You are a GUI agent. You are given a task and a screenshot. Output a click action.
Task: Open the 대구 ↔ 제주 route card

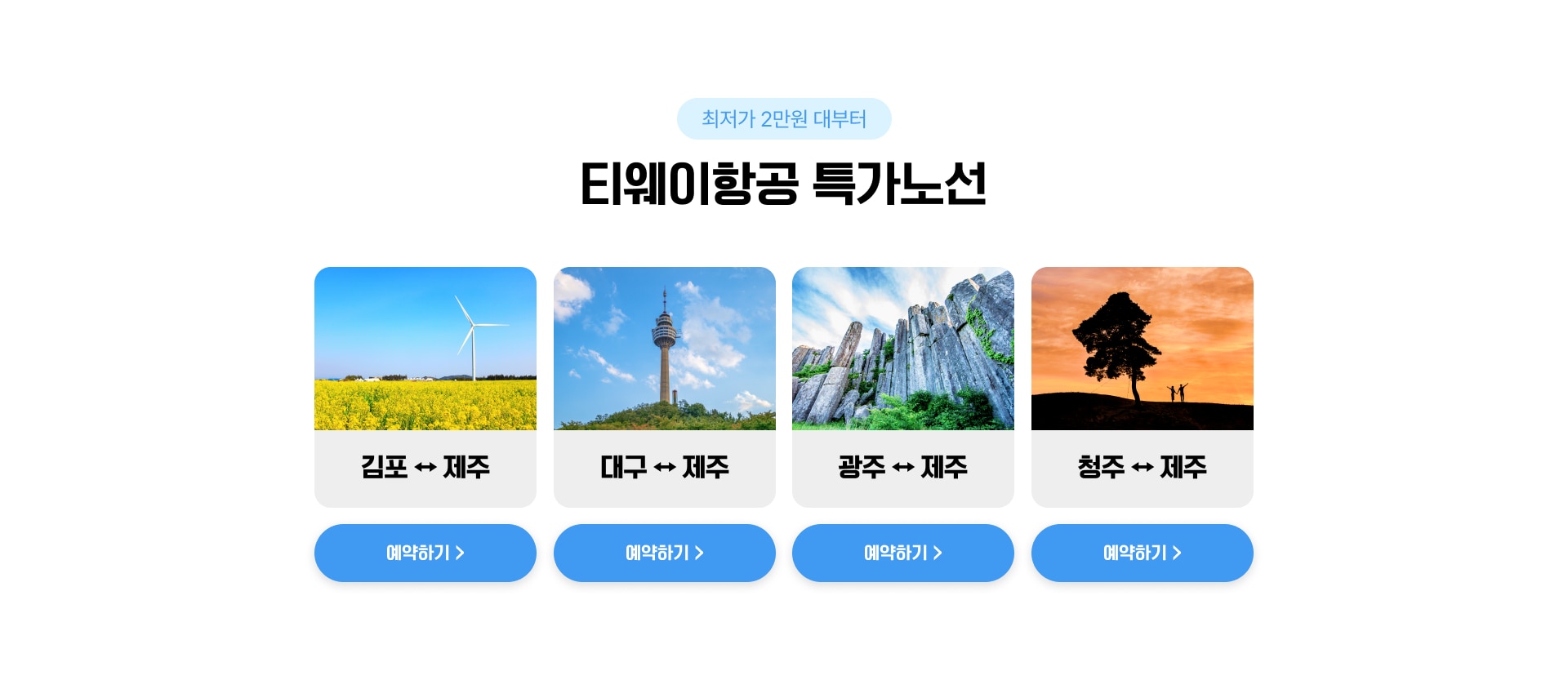point(664,386)
